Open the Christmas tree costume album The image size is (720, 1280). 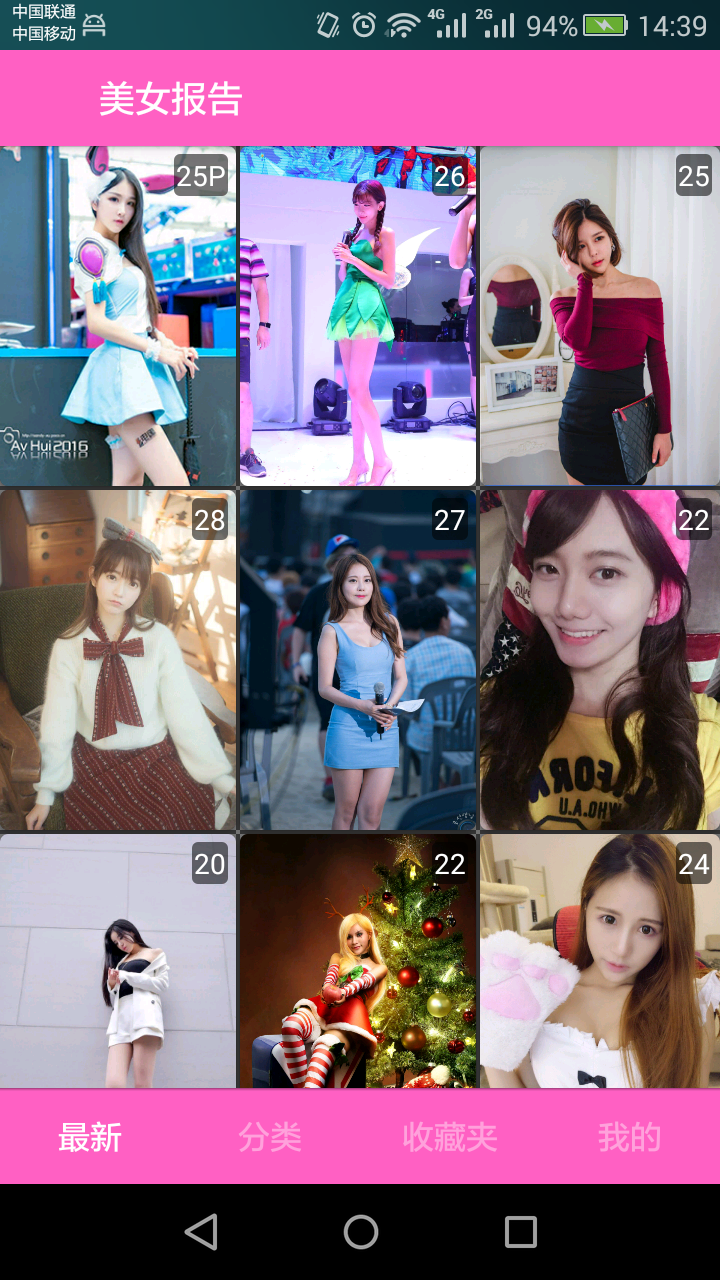click(358, 962)
